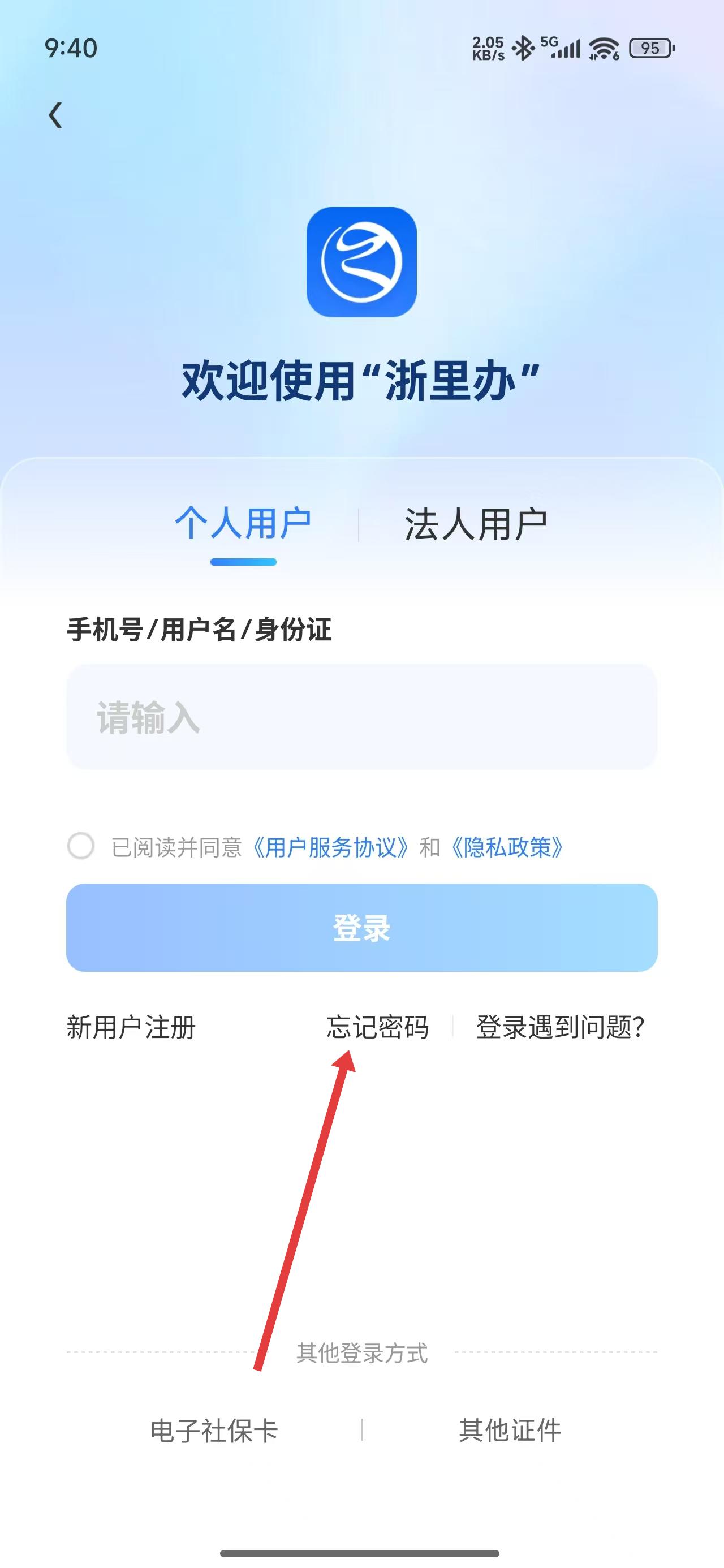
Task: Tap the 登录 button
Action: [x=361, y=928]
